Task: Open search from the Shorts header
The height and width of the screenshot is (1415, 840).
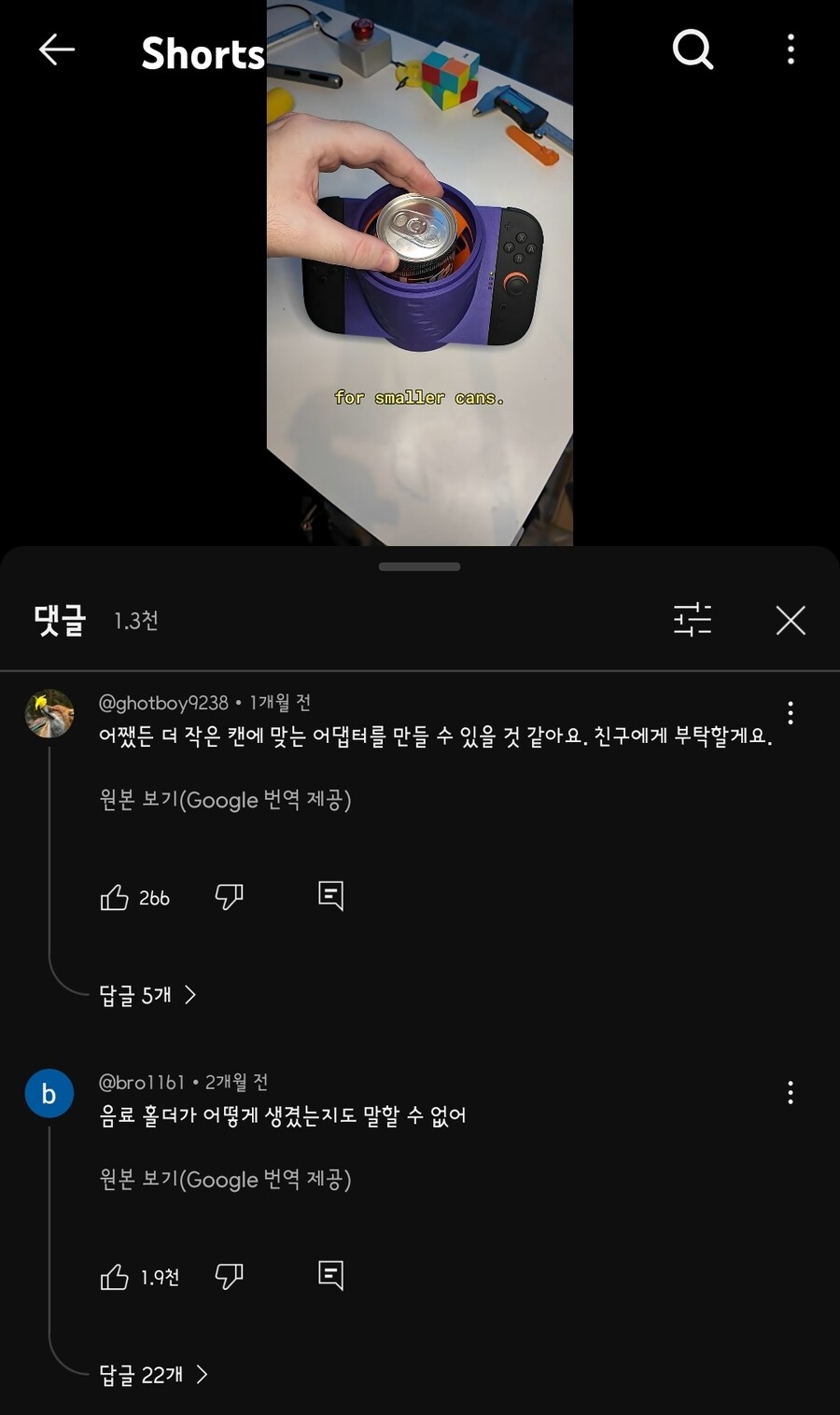Action: (x=693, y=49)
